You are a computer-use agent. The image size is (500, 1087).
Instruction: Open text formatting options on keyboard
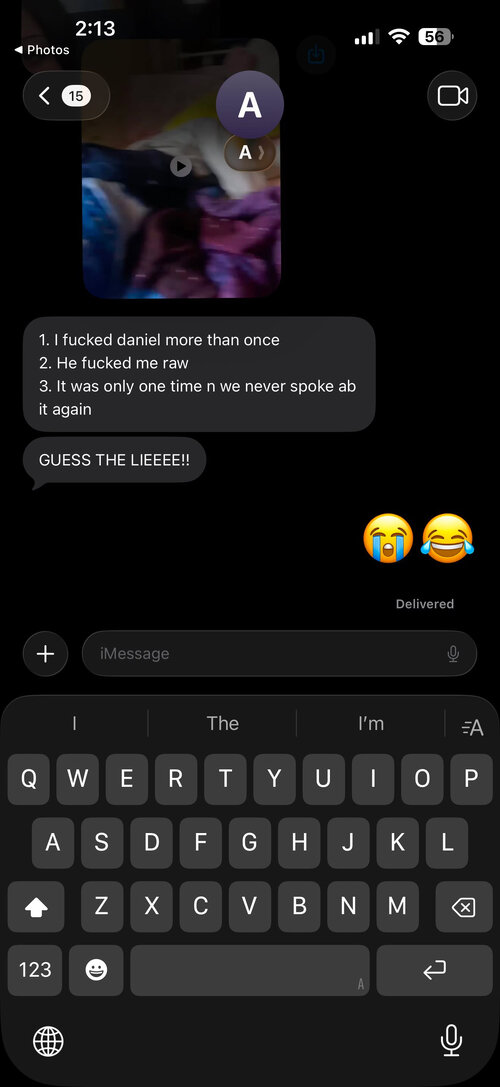coord(472,727)
